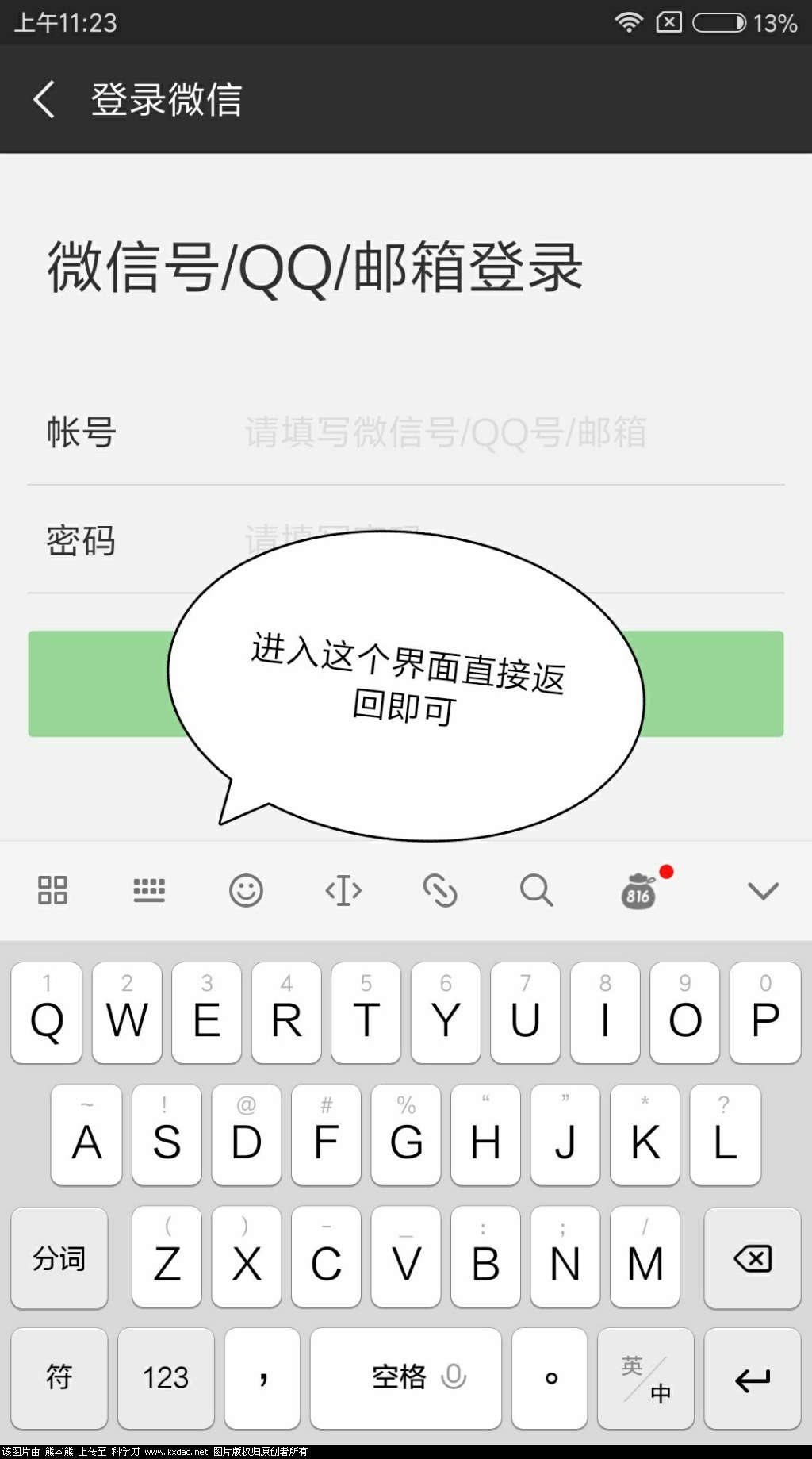Image resolution: width=812 pixels, height=1459 pixels.
Task: Go back from the WeChat login screen
Action: click(44, 100)
